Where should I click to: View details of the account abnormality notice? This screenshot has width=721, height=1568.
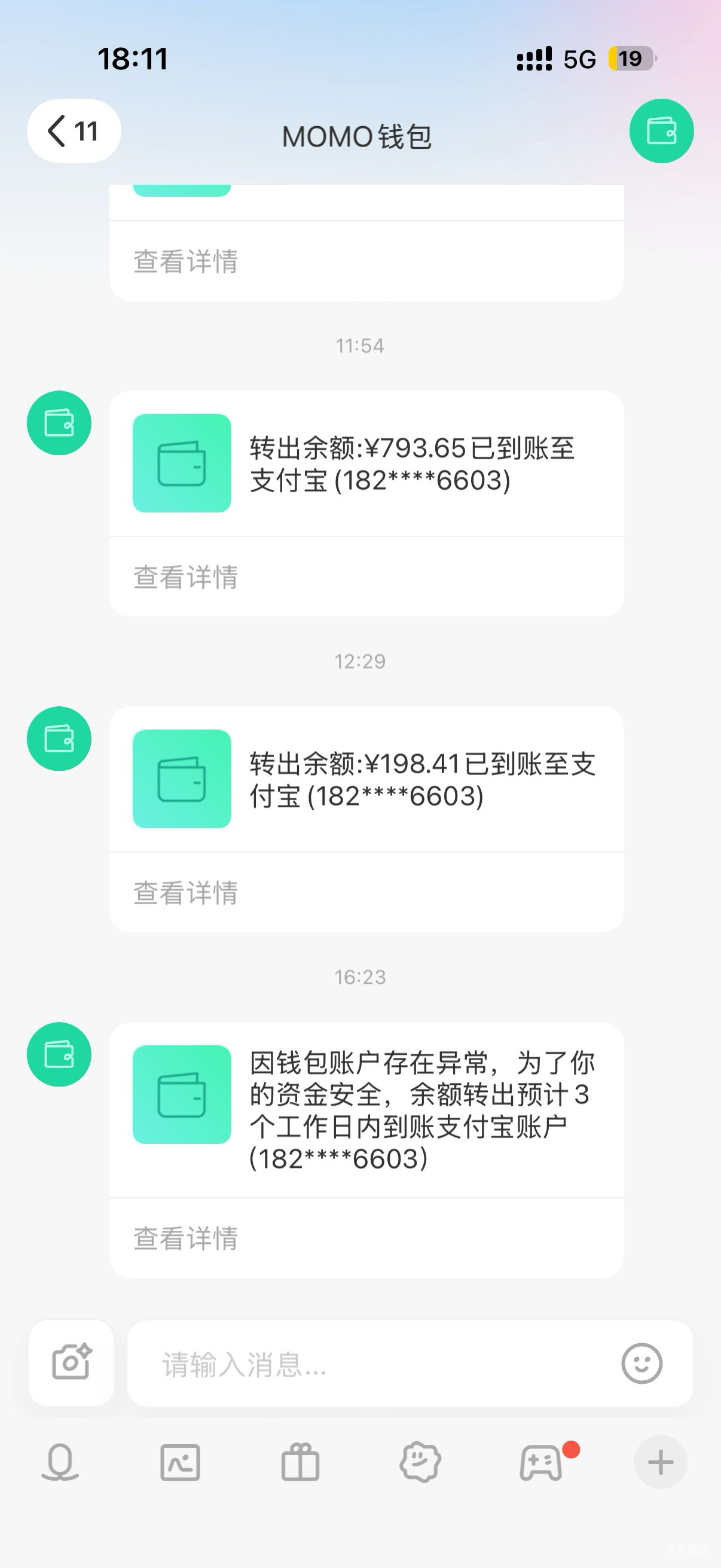[185, 1238]
